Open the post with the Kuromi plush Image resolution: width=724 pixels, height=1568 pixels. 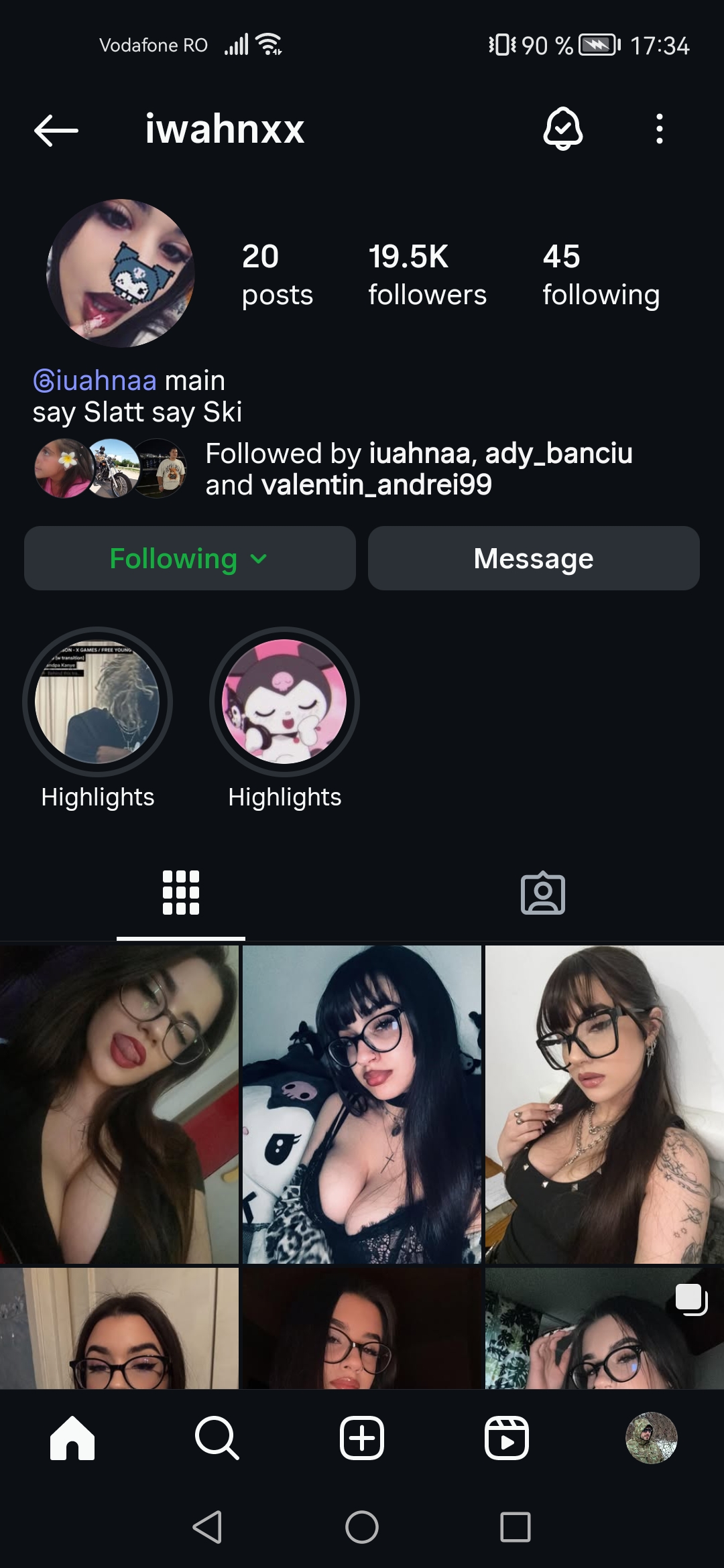(362, 1104)
